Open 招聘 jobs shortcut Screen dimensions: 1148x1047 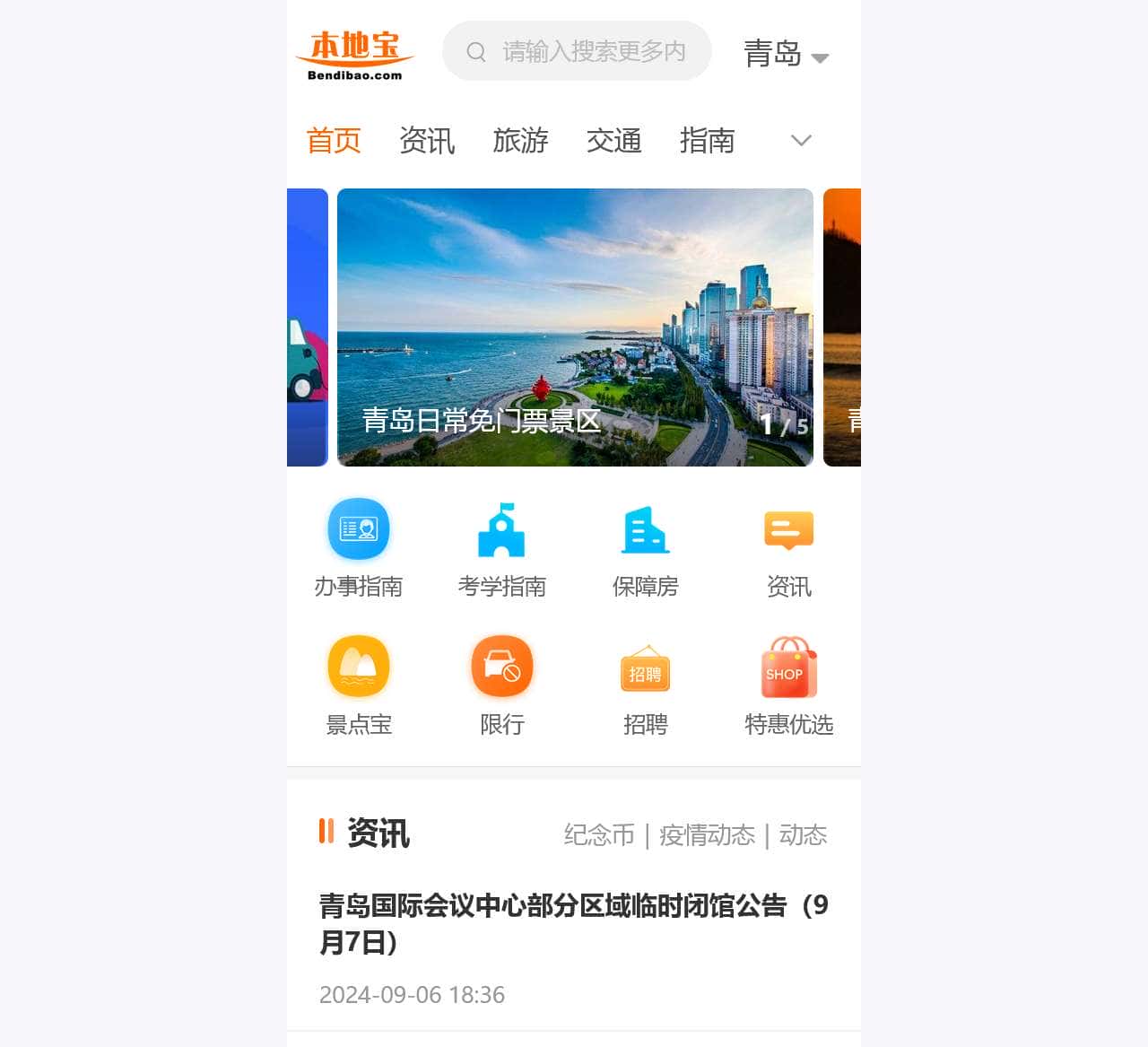(646, 685)
